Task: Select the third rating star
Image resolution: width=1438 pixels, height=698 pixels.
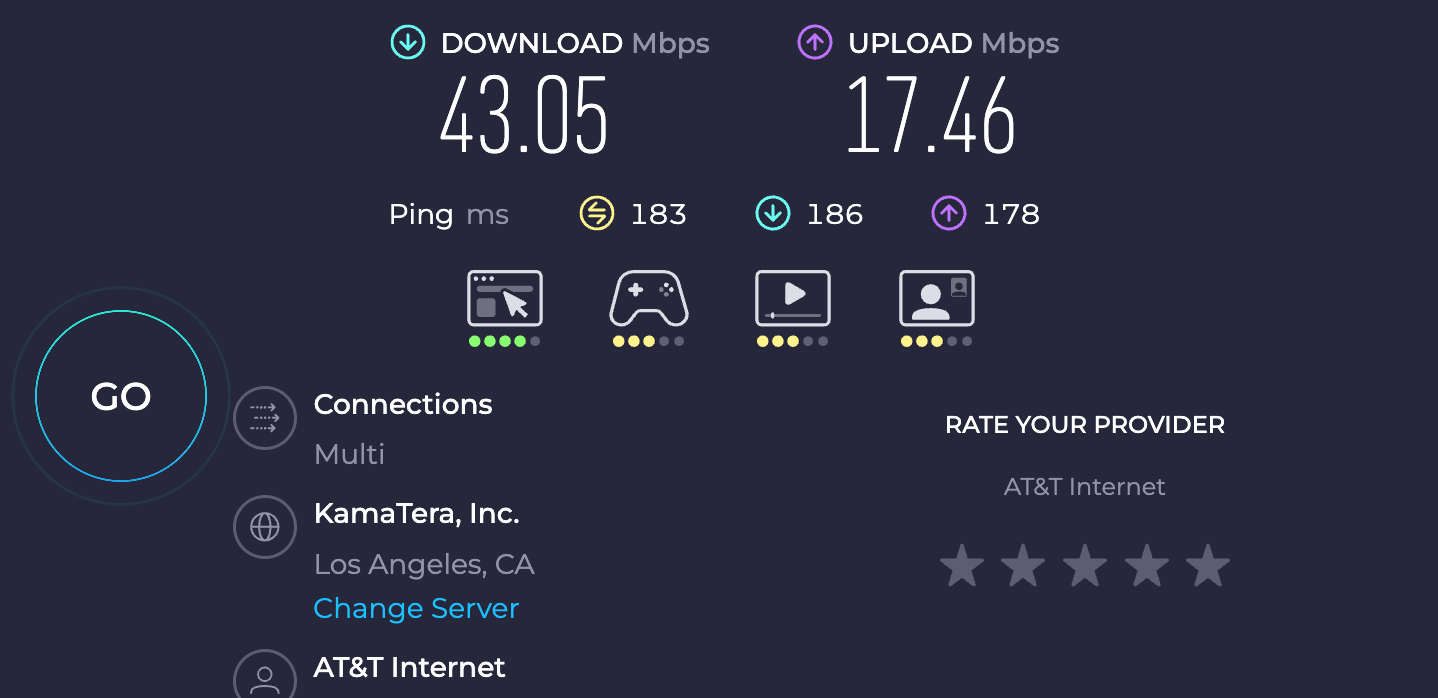Action: point(1085,566)
